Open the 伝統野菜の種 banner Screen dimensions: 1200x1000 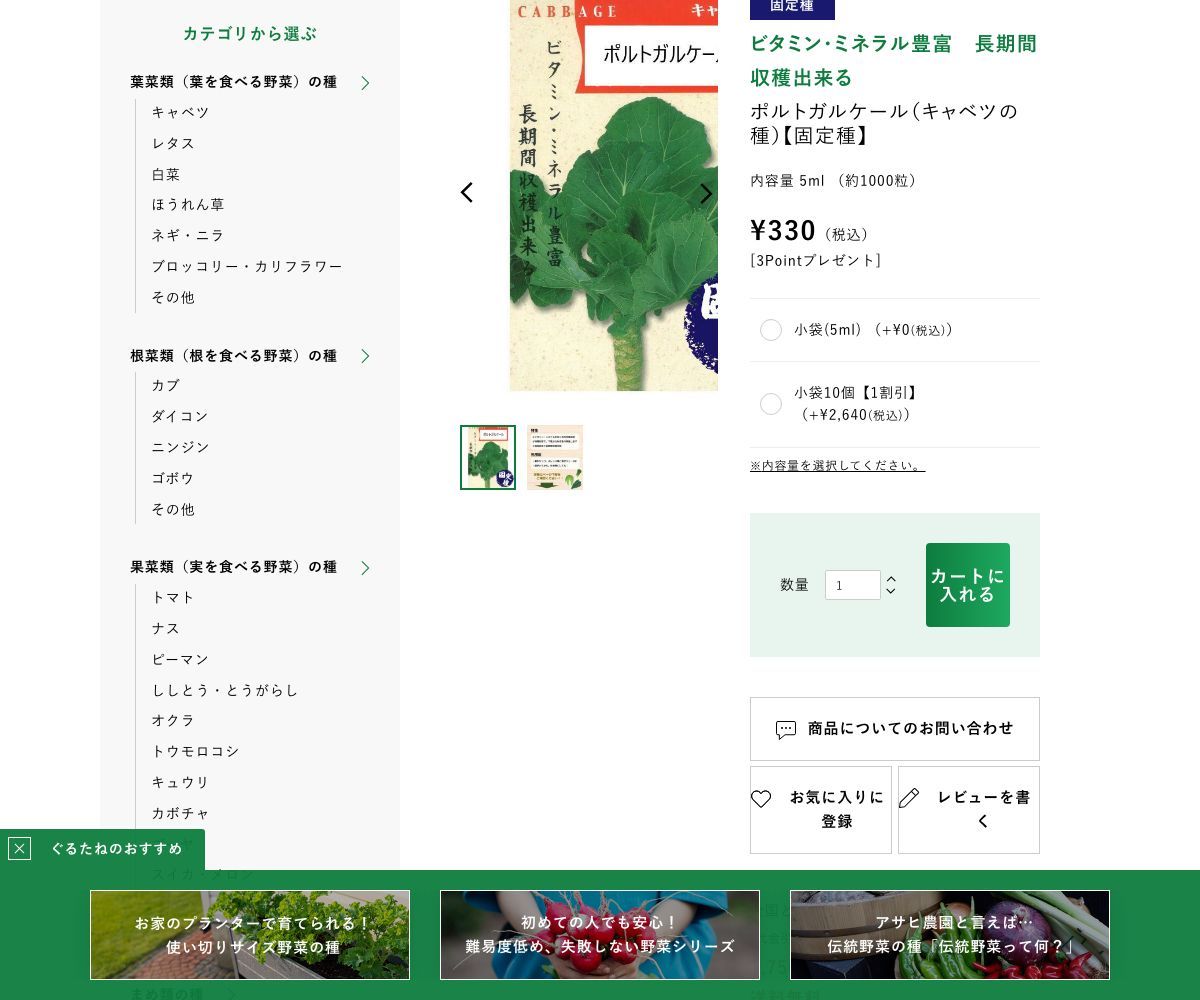949,935
